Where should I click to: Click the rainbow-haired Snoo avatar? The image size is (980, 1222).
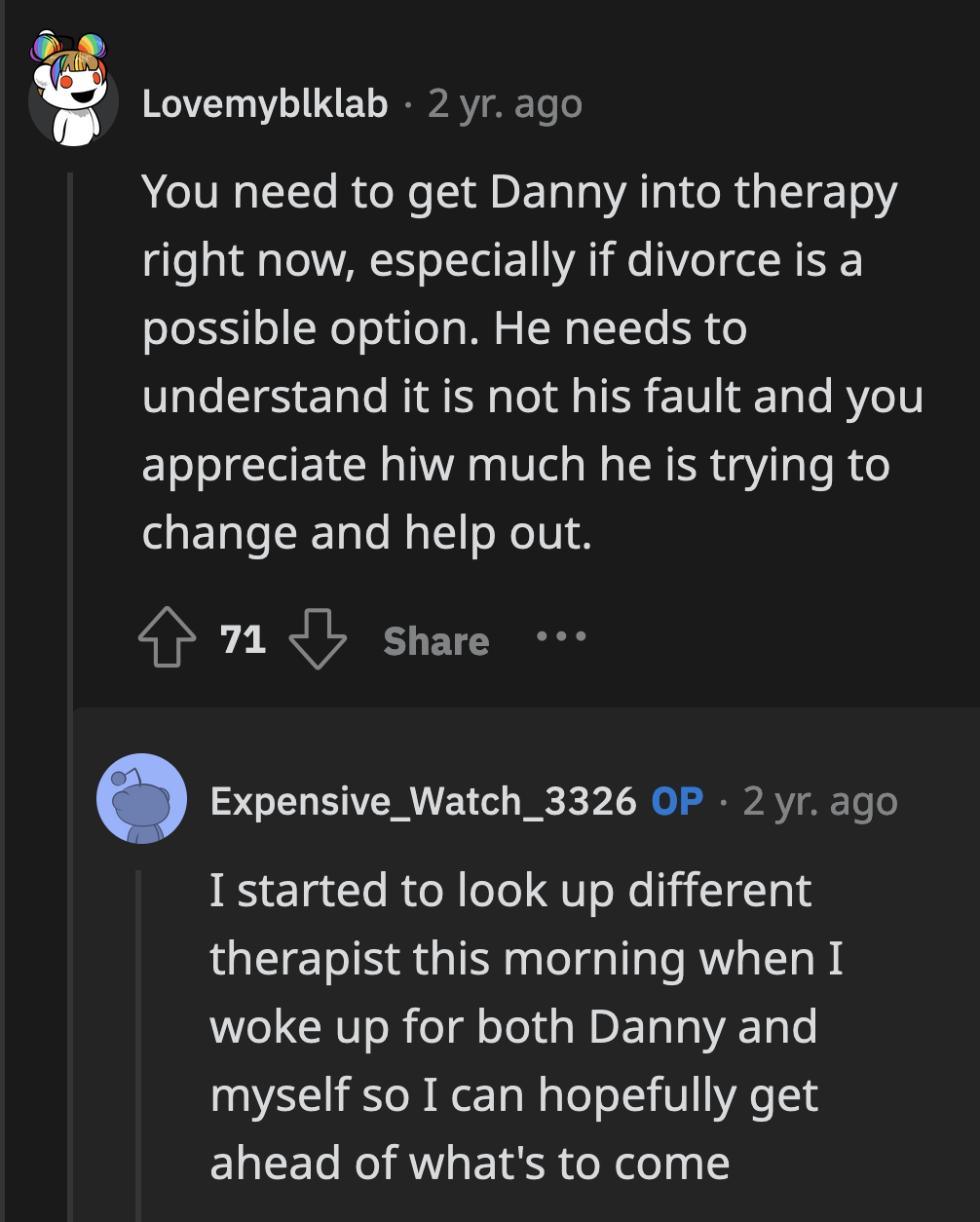[74, 86]
